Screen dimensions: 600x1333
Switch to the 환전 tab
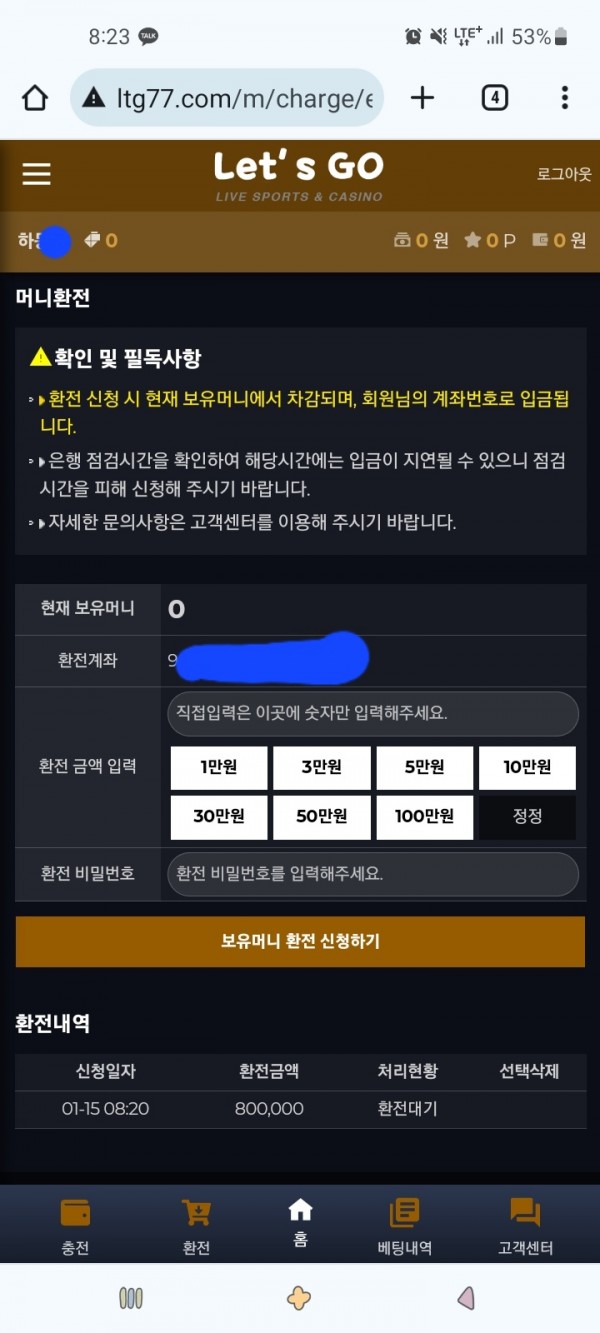point(196,1227)
